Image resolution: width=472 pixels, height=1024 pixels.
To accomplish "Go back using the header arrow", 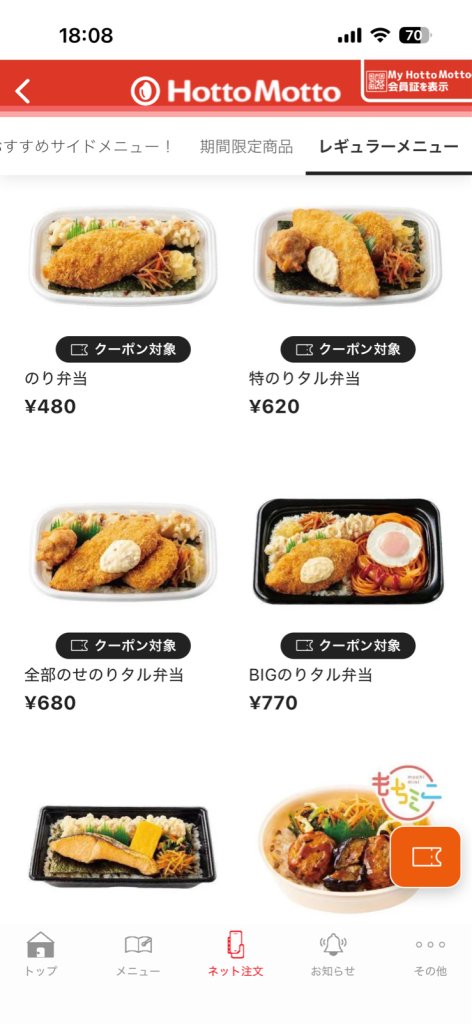I will 23,91.
